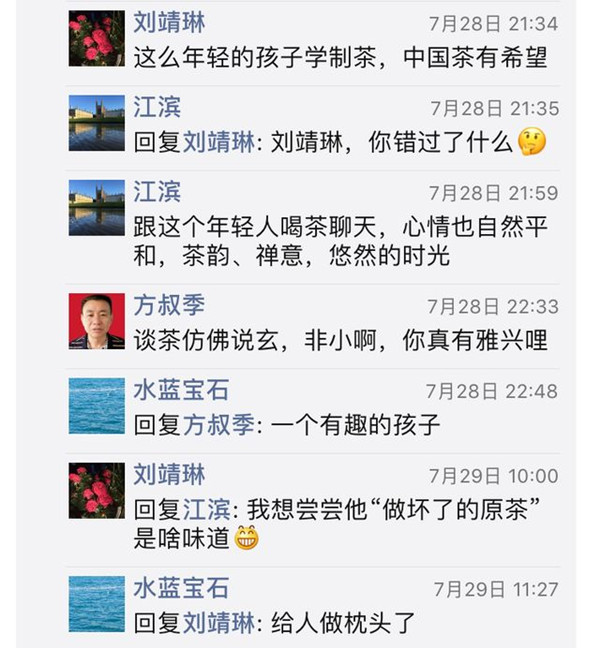Open 水蓝宝石's name on the 11:27 comment
Viewport: 600px width, 648px height.
coord(181,588)
